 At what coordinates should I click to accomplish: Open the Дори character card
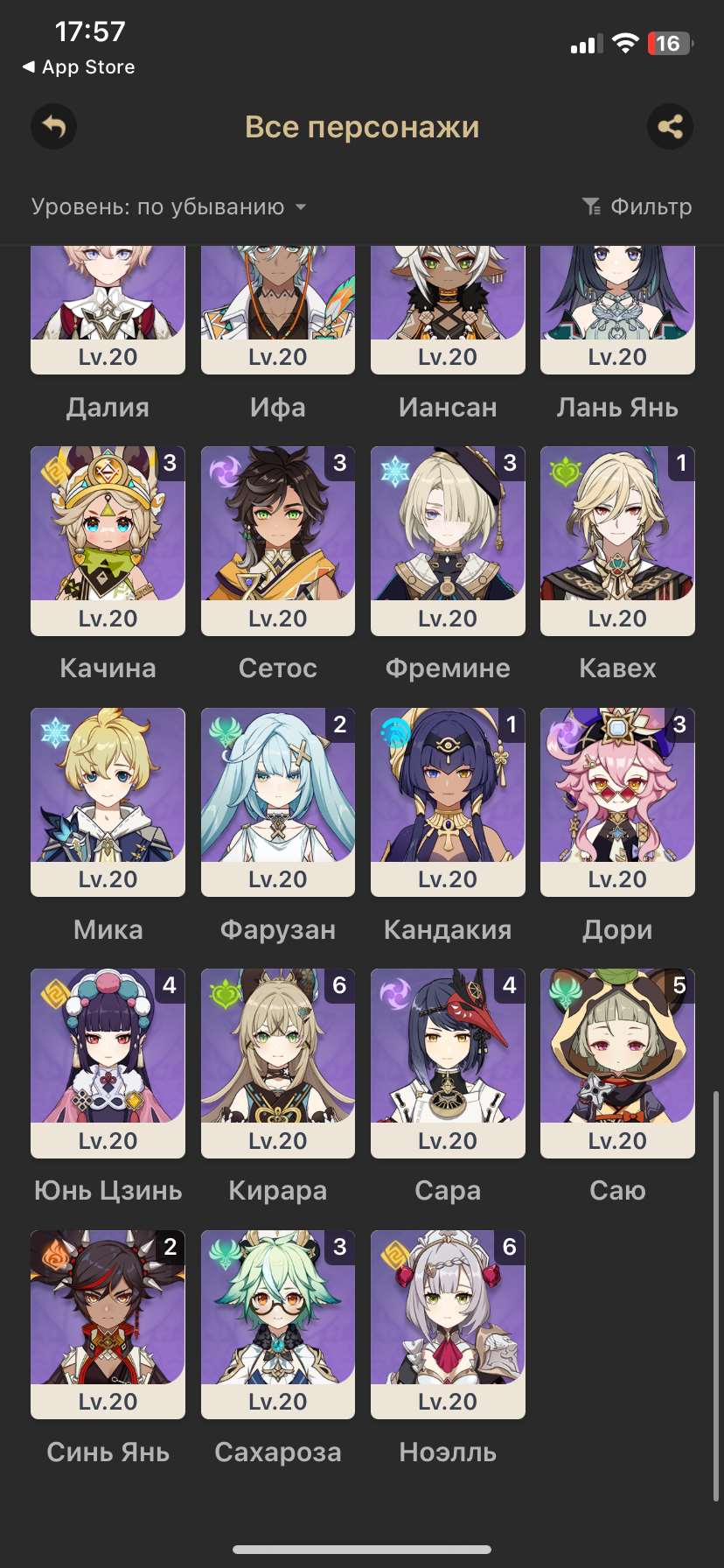point(617,801)
